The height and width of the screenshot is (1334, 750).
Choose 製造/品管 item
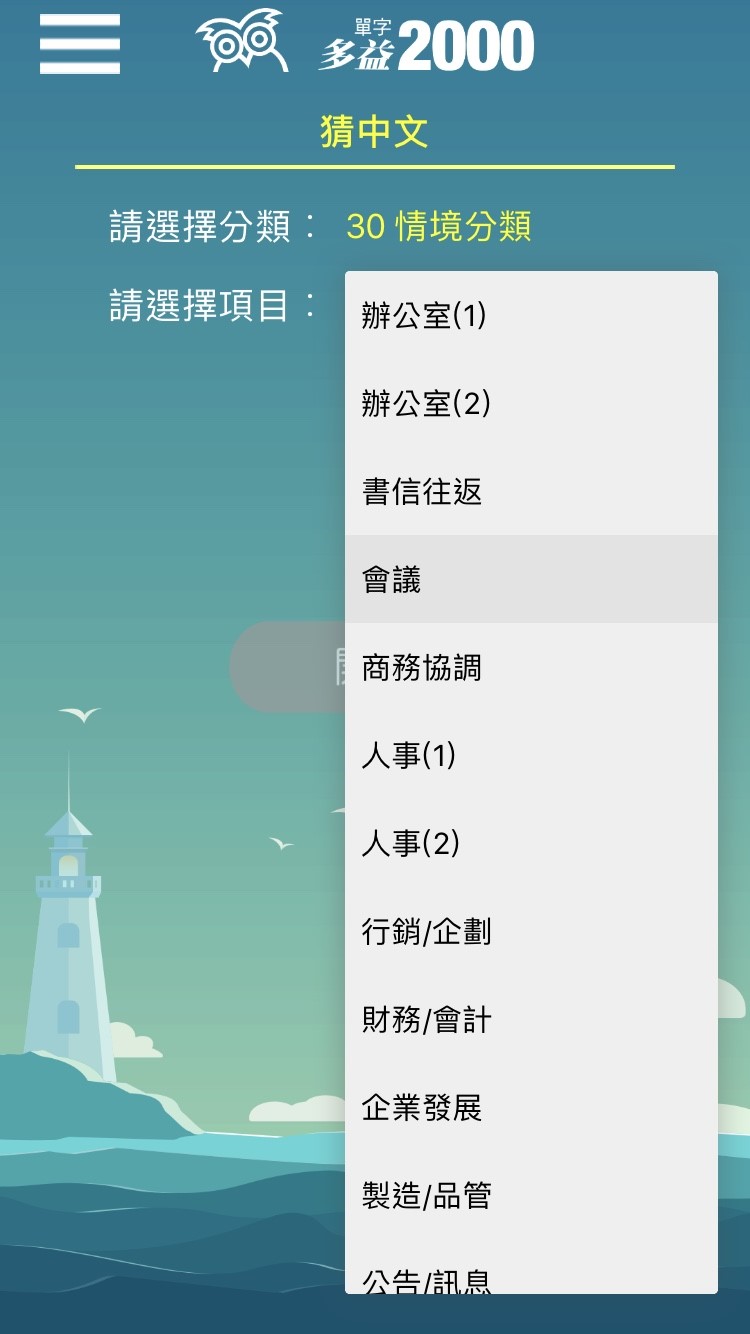click(531, 1196)
